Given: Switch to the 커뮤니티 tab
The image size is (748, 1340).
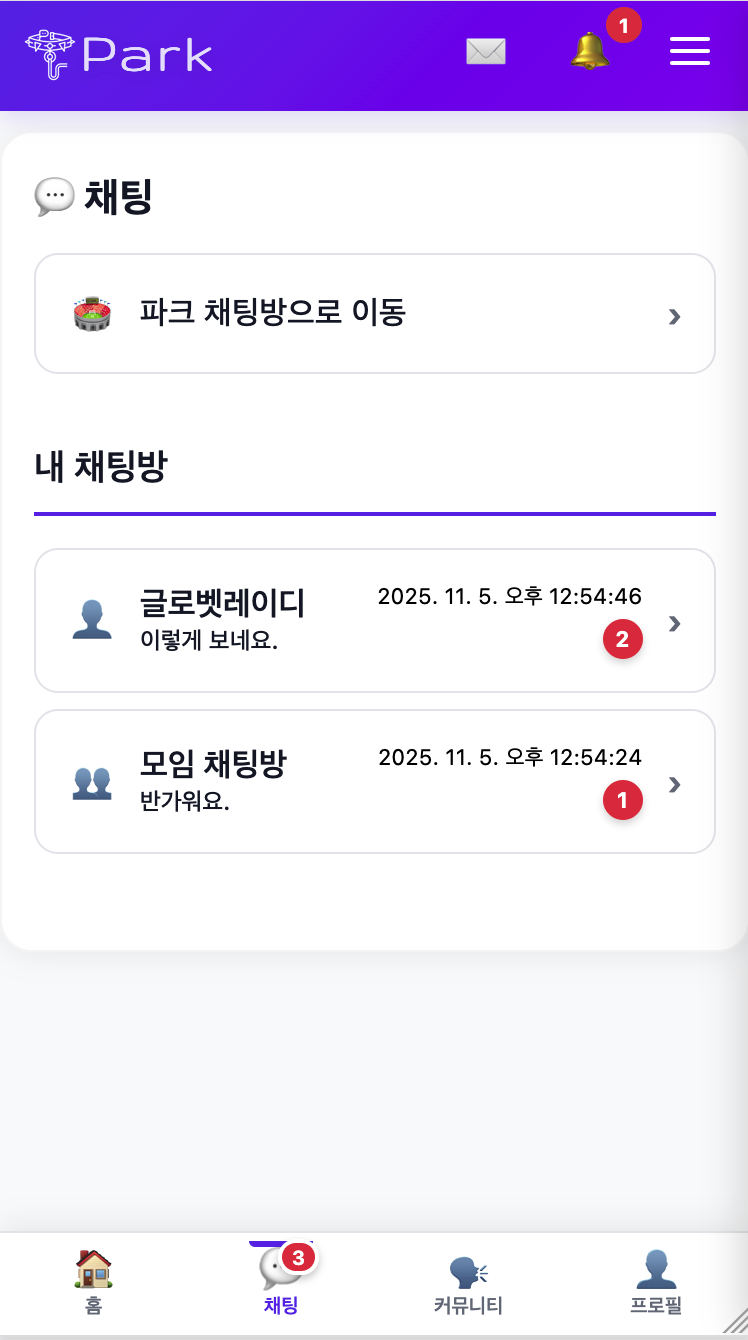Looking at the screenshot, I should [466, 1285].
